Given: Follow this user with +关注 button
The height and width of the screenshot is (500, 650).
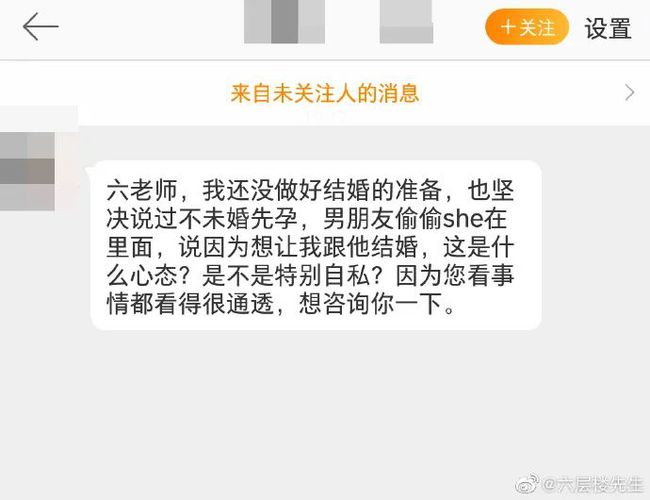Looking at the screenshot, I should pos(526,27).
